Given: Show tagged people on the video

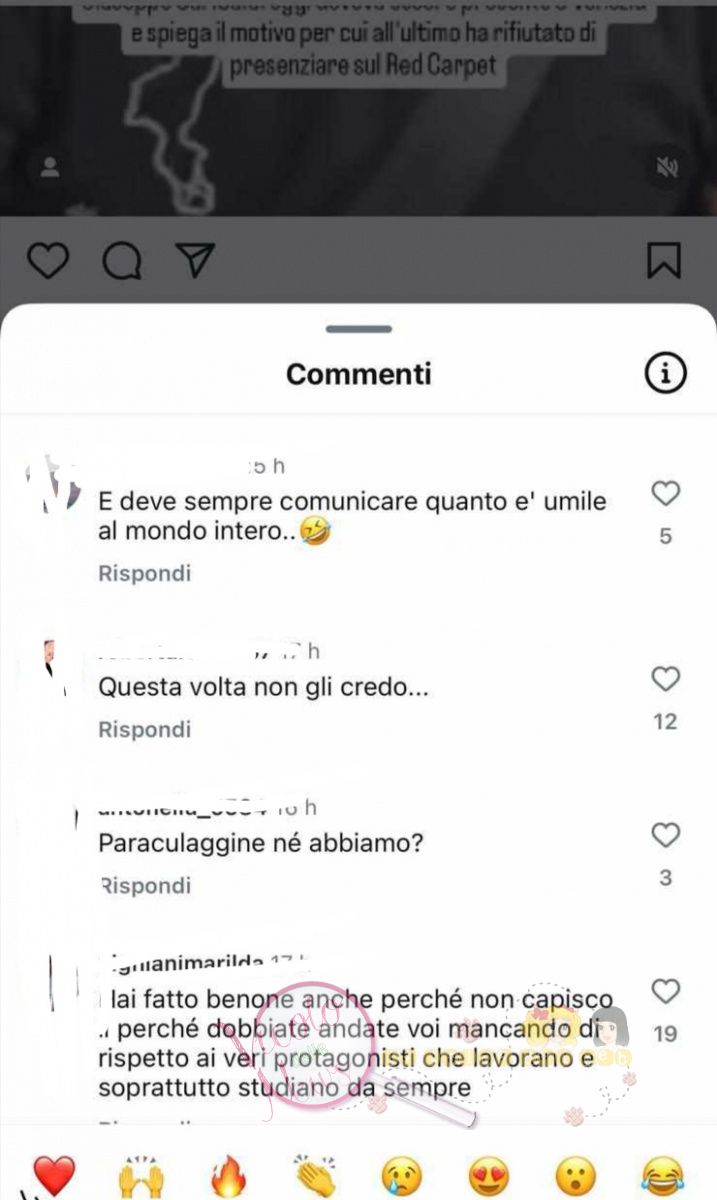Looking at the screenshot, I should [49, 167].
